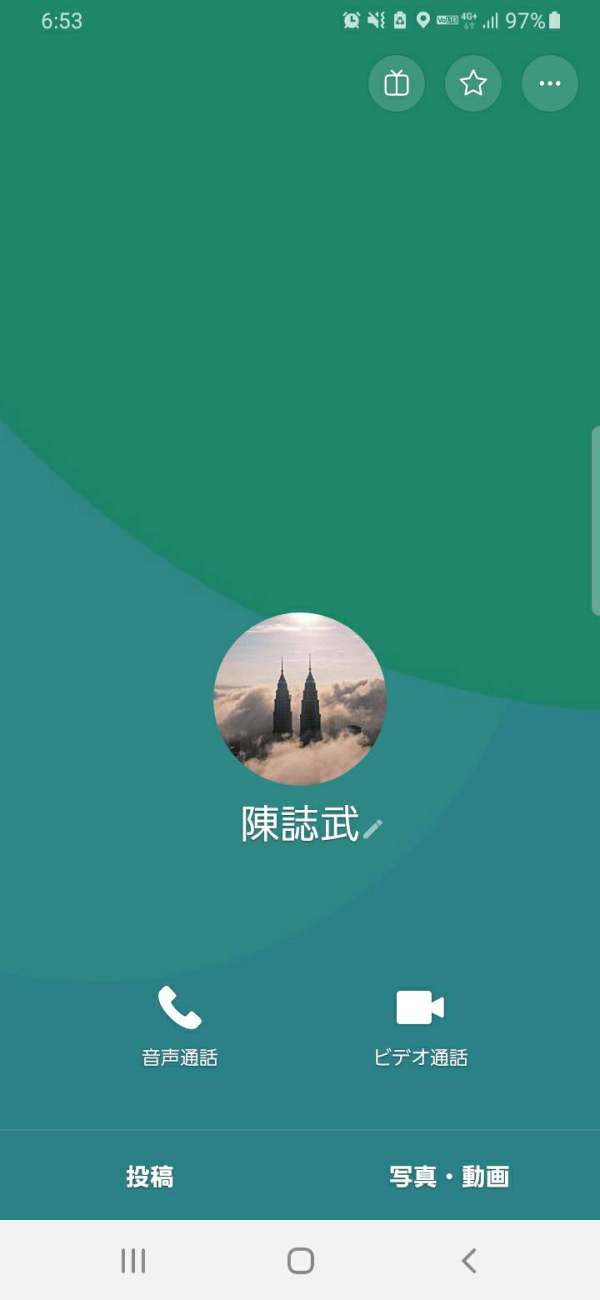The image size is (600, 1300).
Task: Open the three-dot overflow menu
Action: 550,83
